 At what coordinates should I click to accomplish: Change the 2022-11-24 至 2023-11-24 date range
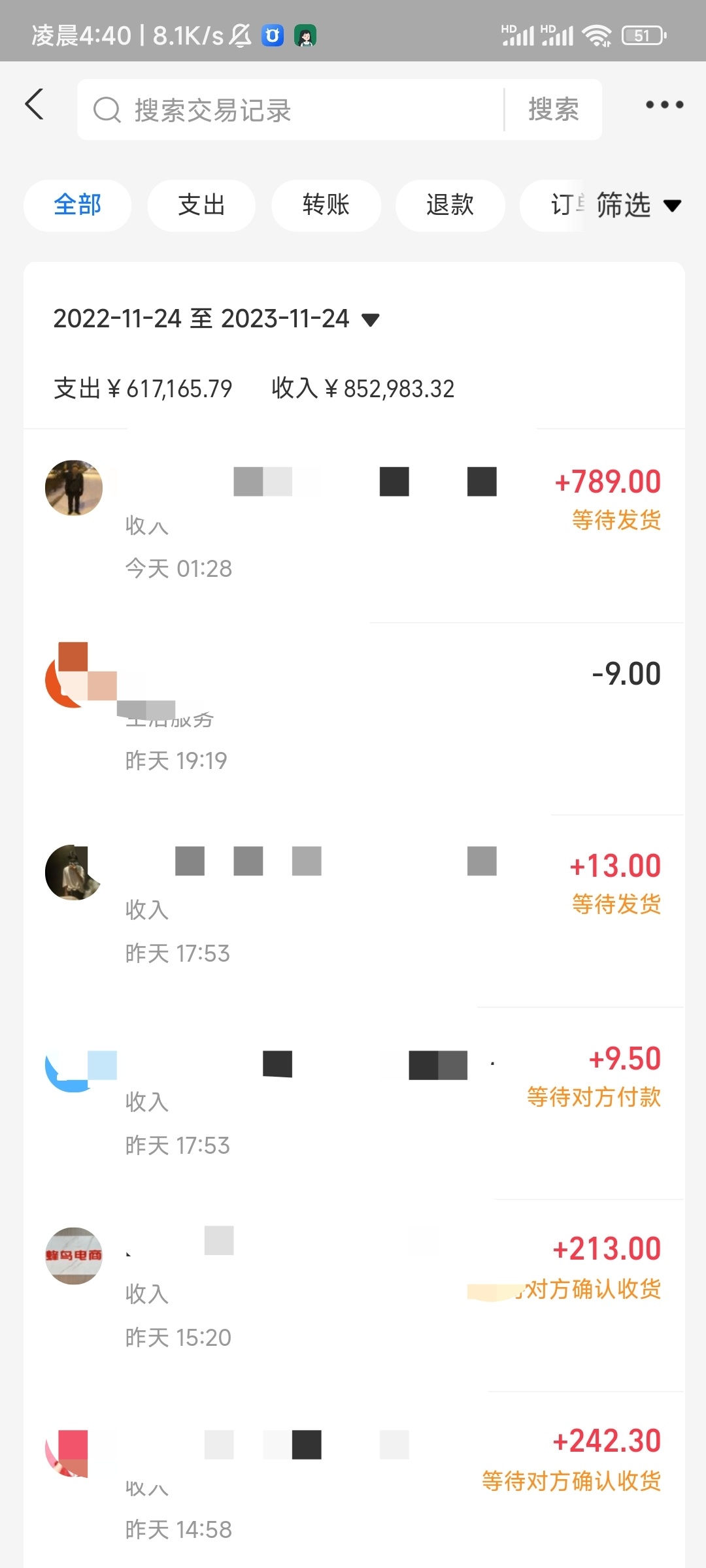tap(216, 319)
